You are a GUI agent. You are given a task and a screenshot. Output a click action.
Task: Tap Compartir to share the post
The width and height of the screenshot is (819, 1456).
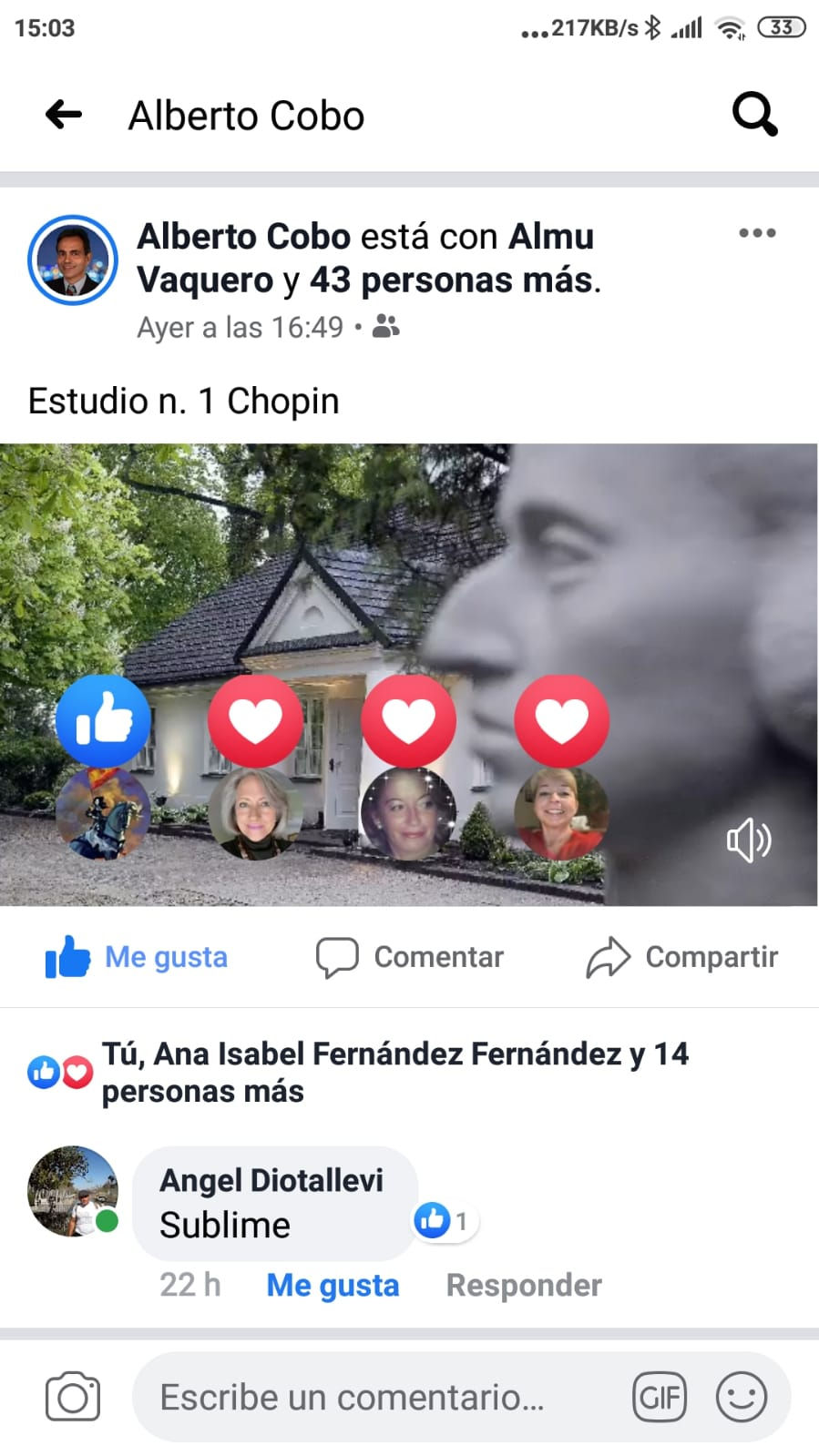click(682, 957)
